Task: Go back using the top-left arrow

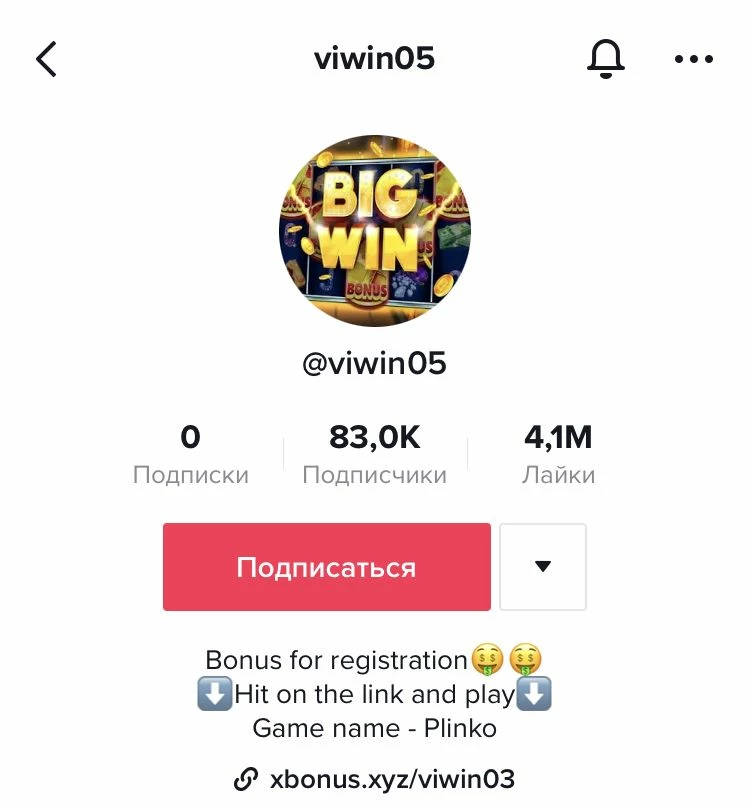Action: tap(46, 60)
